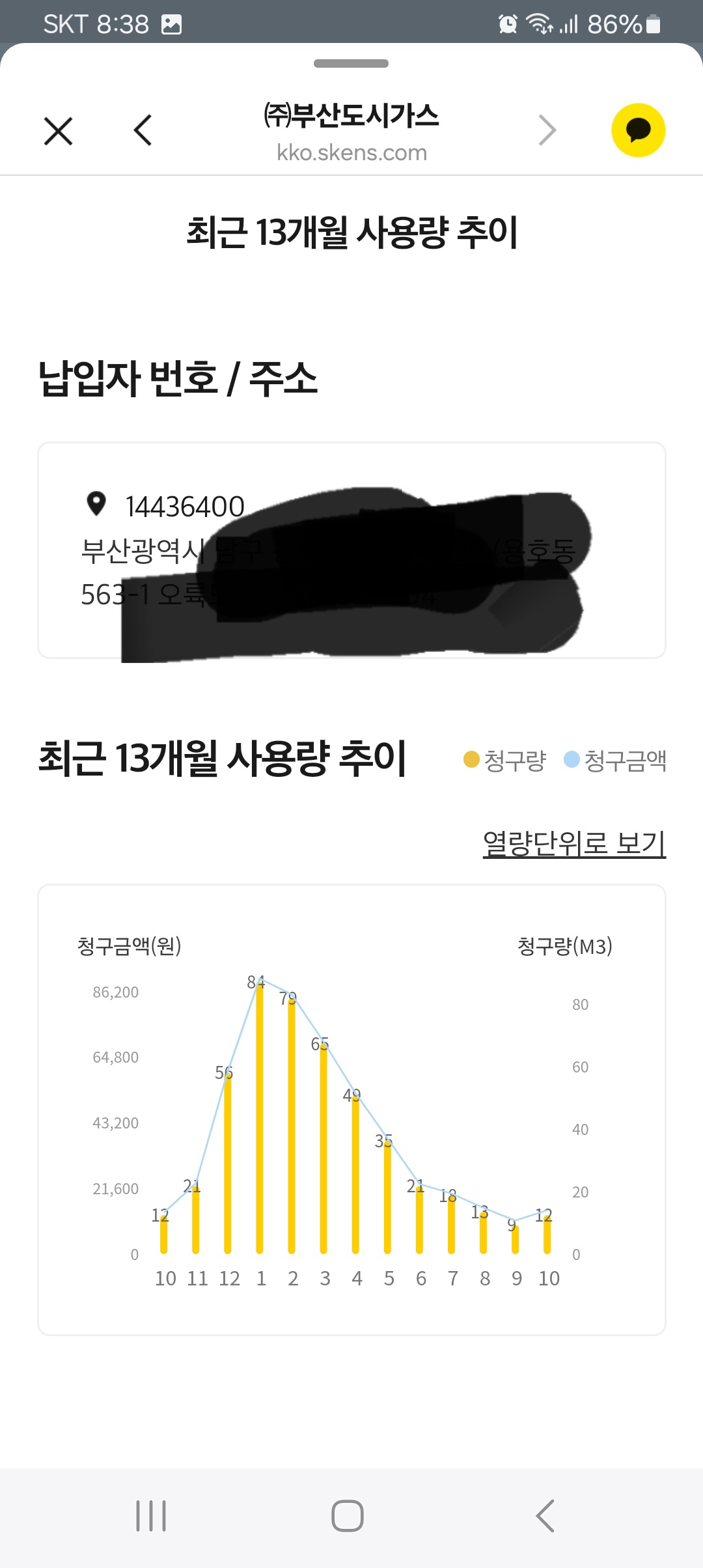Close the in-app browser with the X

[58, 131]
